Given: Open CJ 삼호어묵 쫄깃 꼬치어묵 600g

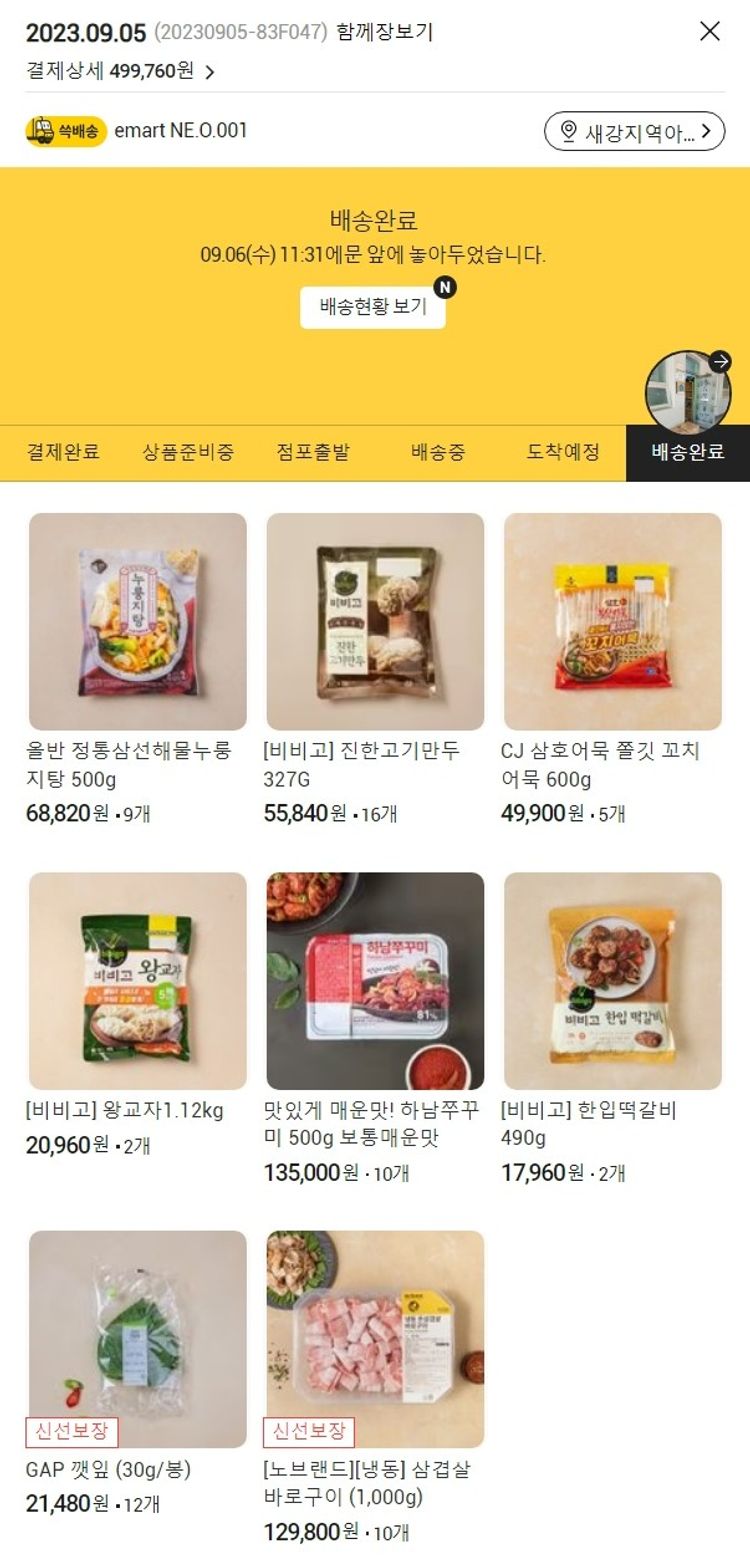Looking at the screenshot, I should [x=612, y=621].
